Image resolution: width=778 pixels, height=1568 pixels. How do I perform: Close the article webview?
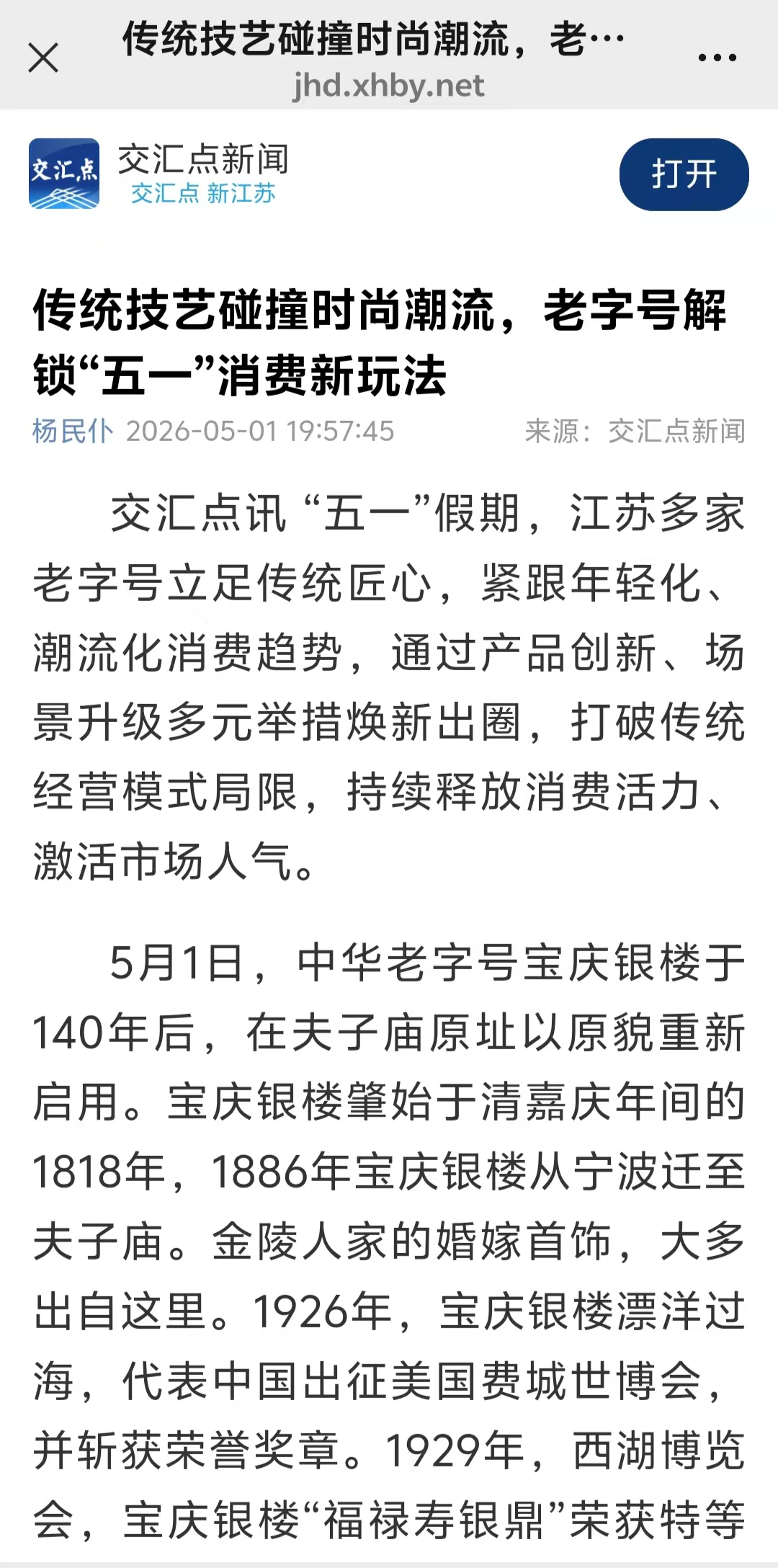click(43, 58)
